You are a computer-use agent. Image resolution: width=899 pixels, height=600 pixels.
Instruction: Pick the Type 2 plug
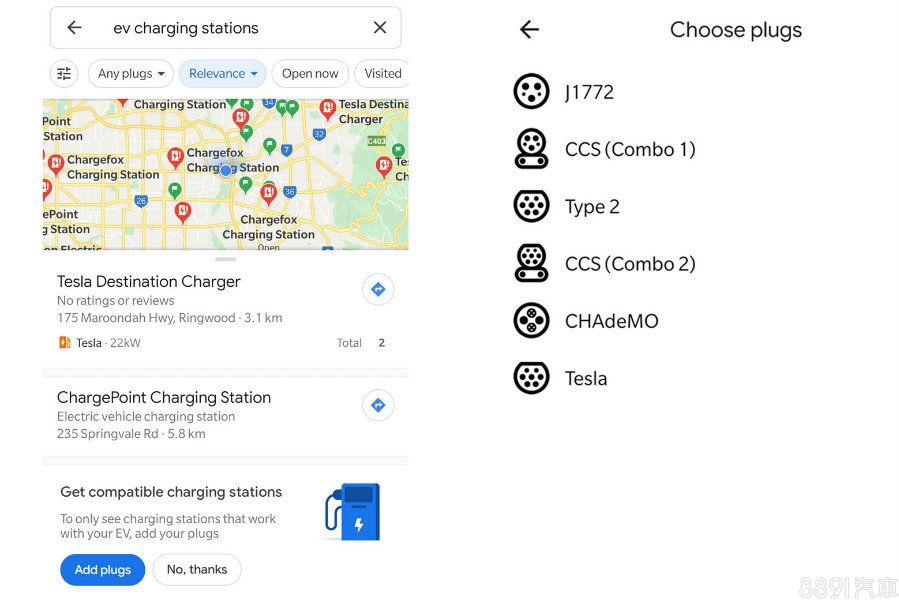click(x=592, y=207)
